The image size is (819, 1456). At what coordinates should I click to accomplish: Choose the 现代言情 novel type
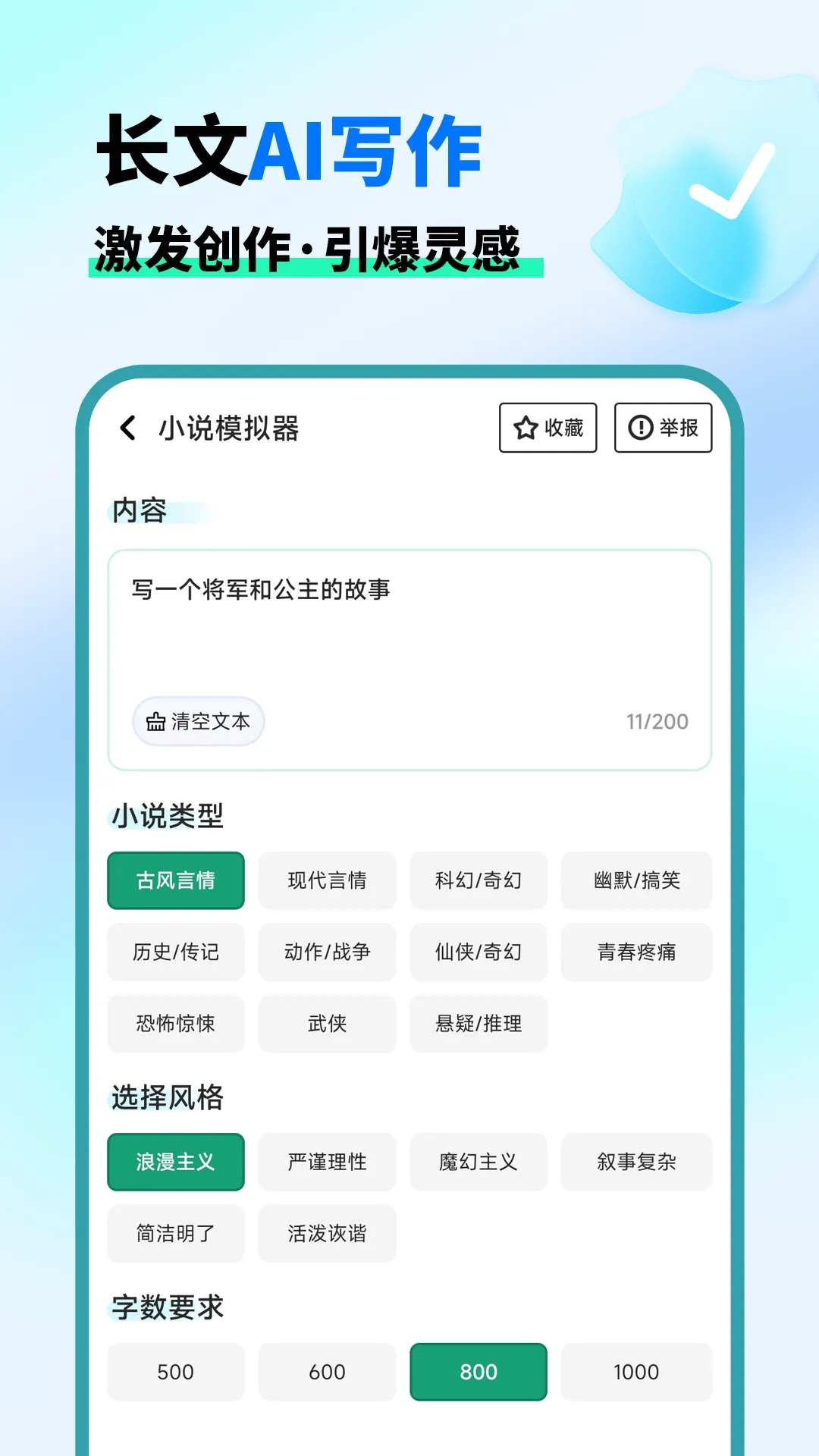(x=327, y=880)
